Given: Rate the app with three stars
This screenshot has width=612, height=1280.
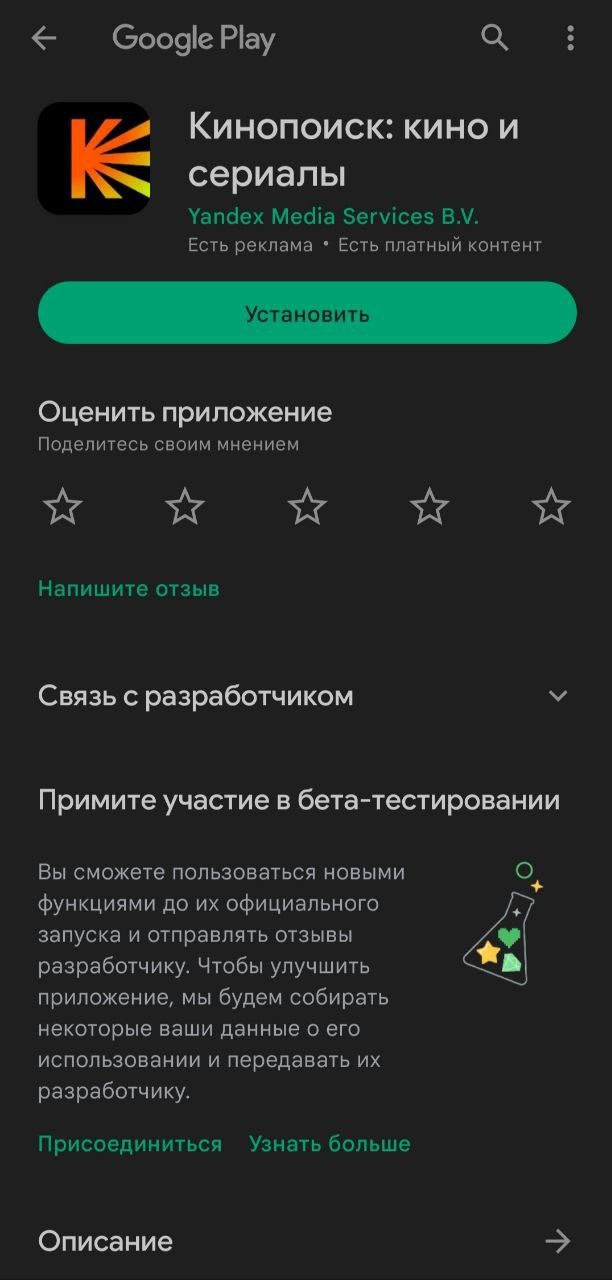Looking at the screenshot, I should click(x=307, y=508).
